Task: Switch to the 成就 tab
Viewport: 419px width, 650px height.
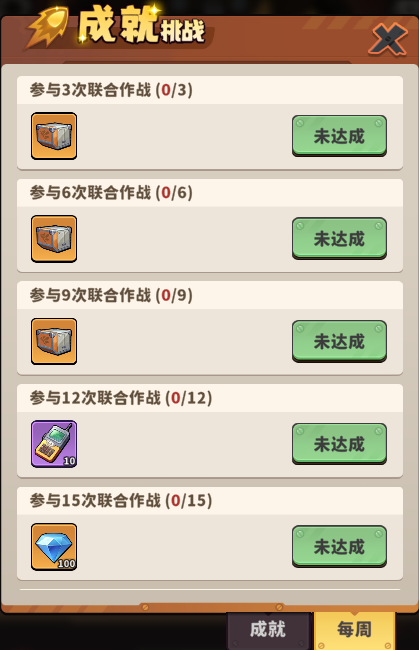Action: [268, 630]
